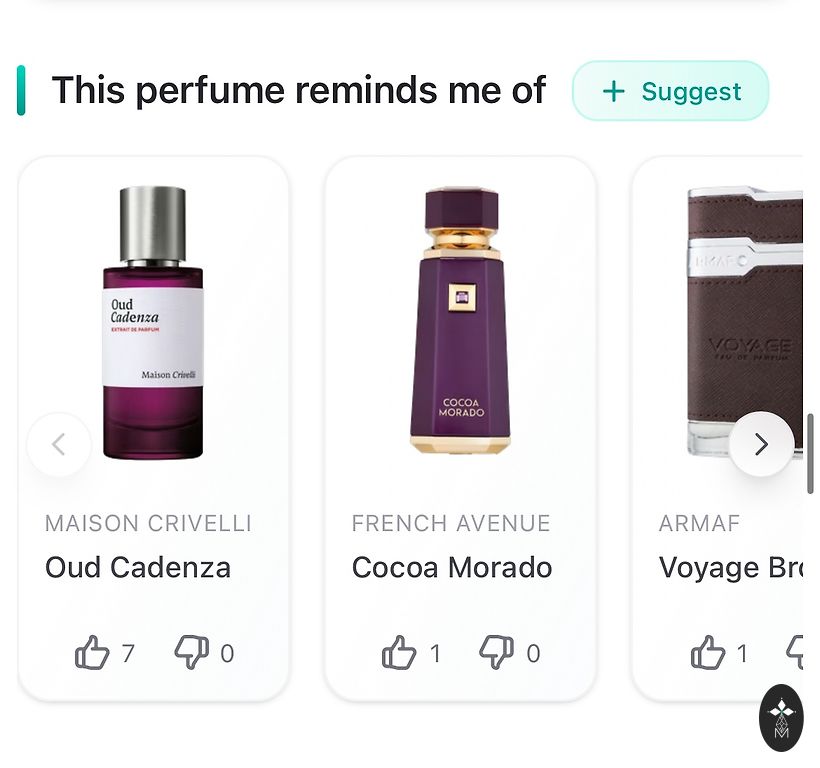820x768 pixels.
Task: Open the Cocoa Morado perfume card
Action: [x=460, y=320]
